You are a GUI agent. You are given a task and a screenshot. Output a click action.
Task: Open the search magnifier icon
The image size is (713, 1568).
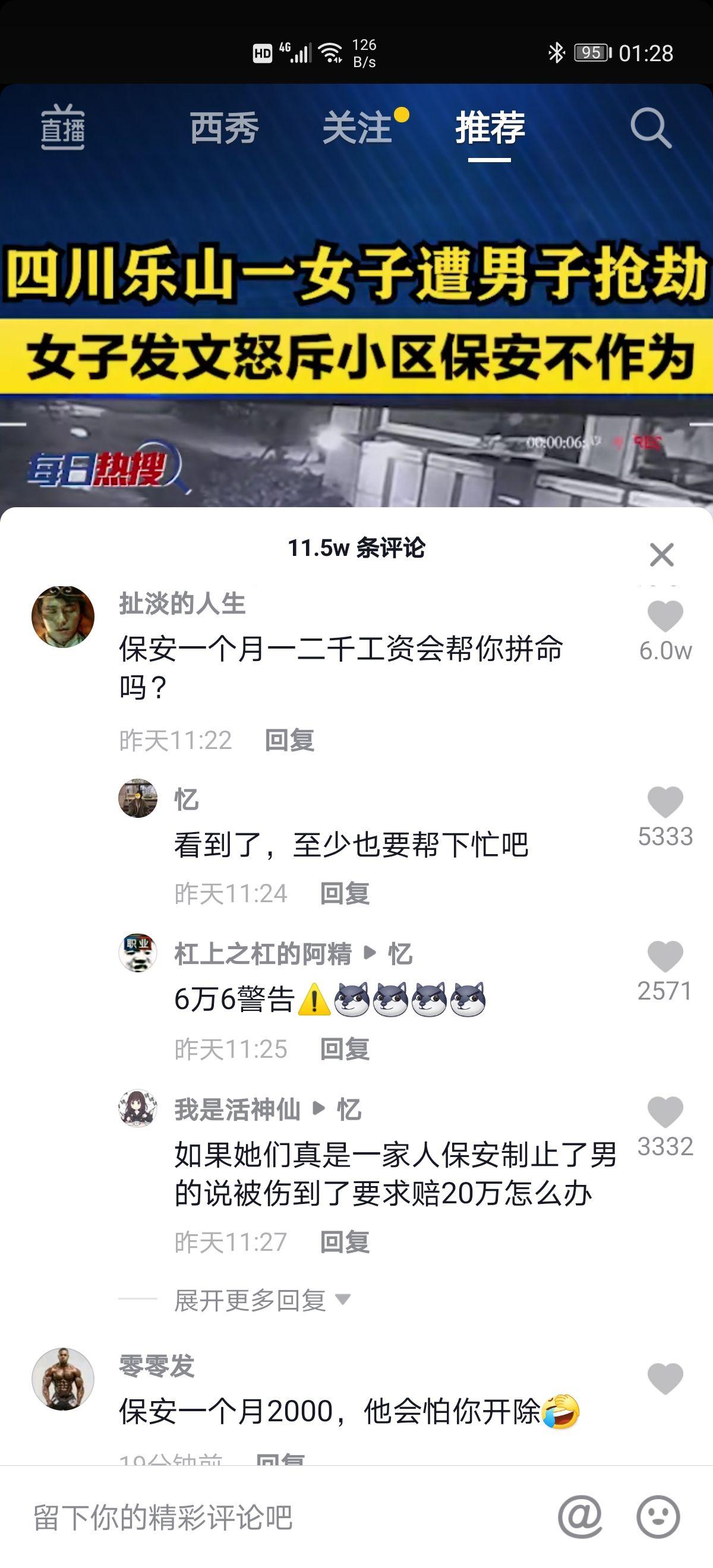tap(650, 128)
